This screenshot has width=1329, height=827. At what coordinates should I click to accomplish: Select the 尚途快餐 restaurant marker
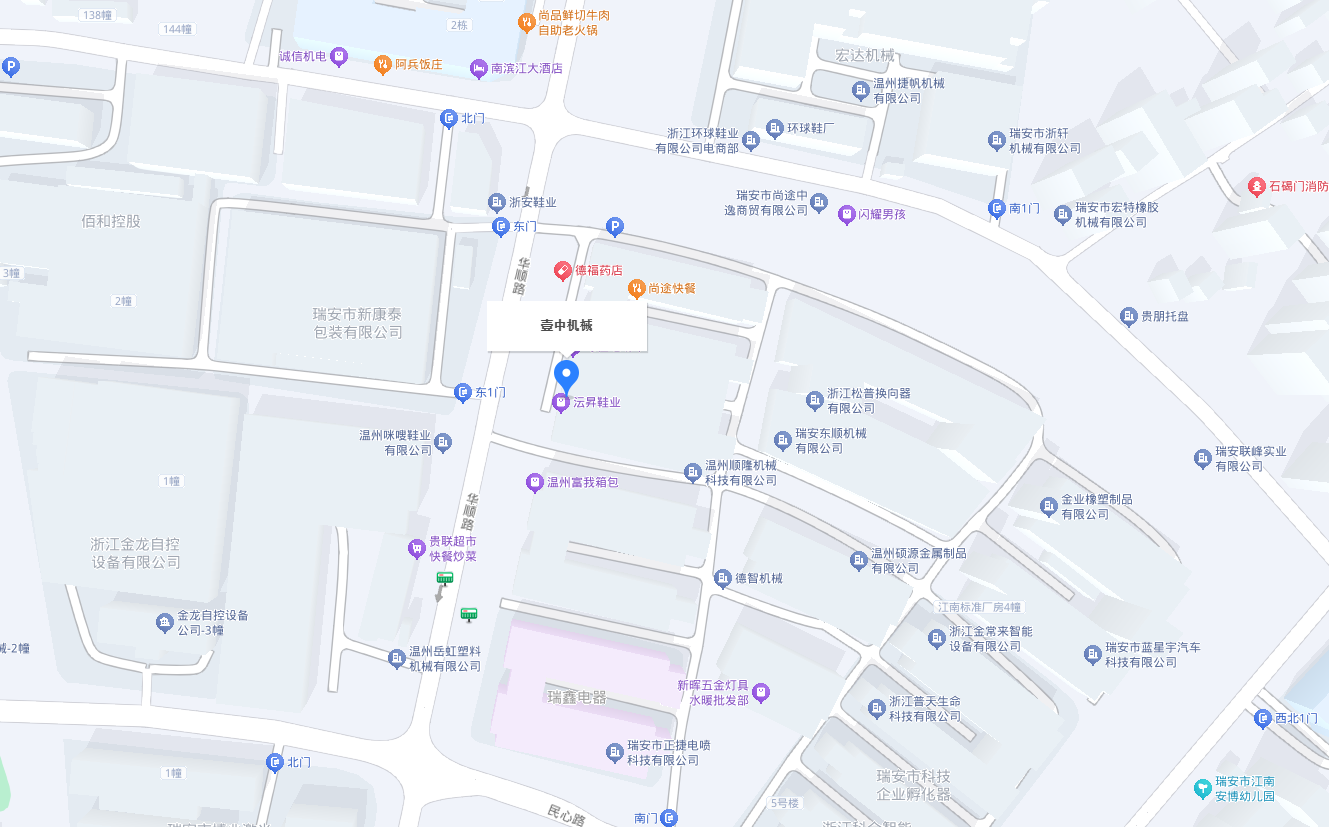(636, 288)
